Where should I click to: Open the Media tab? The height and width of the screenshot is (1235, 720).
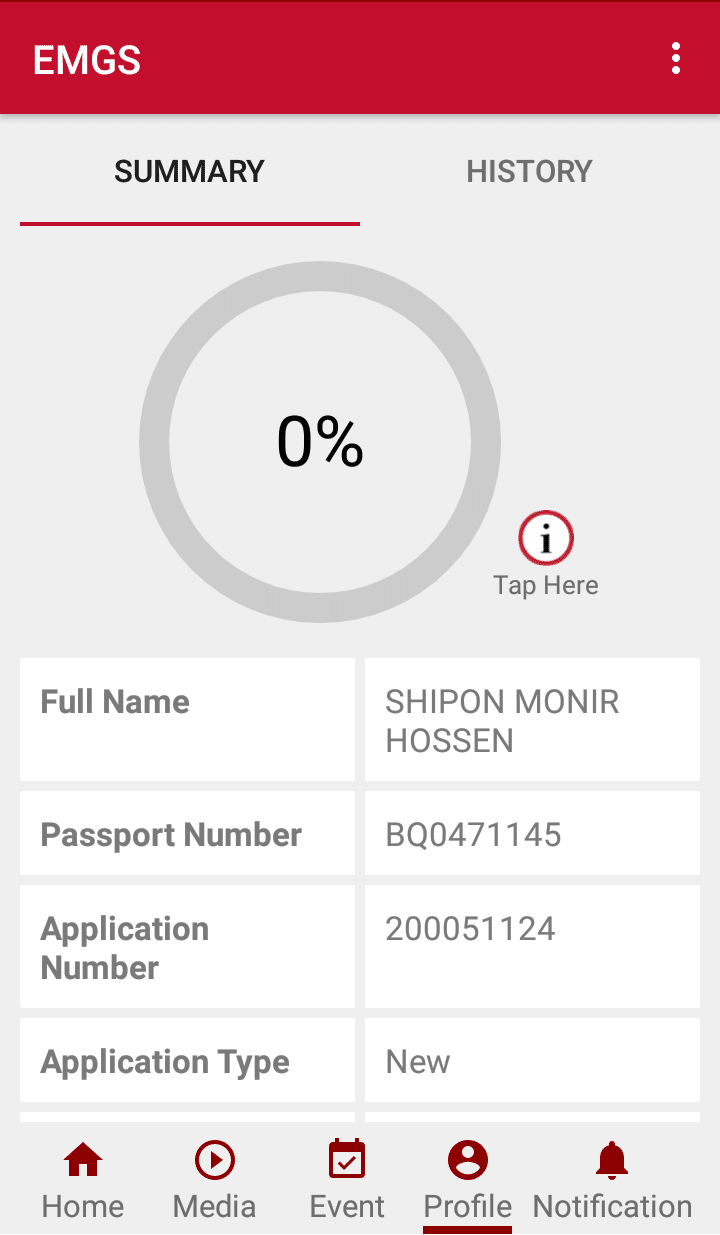coord(214,1181)
